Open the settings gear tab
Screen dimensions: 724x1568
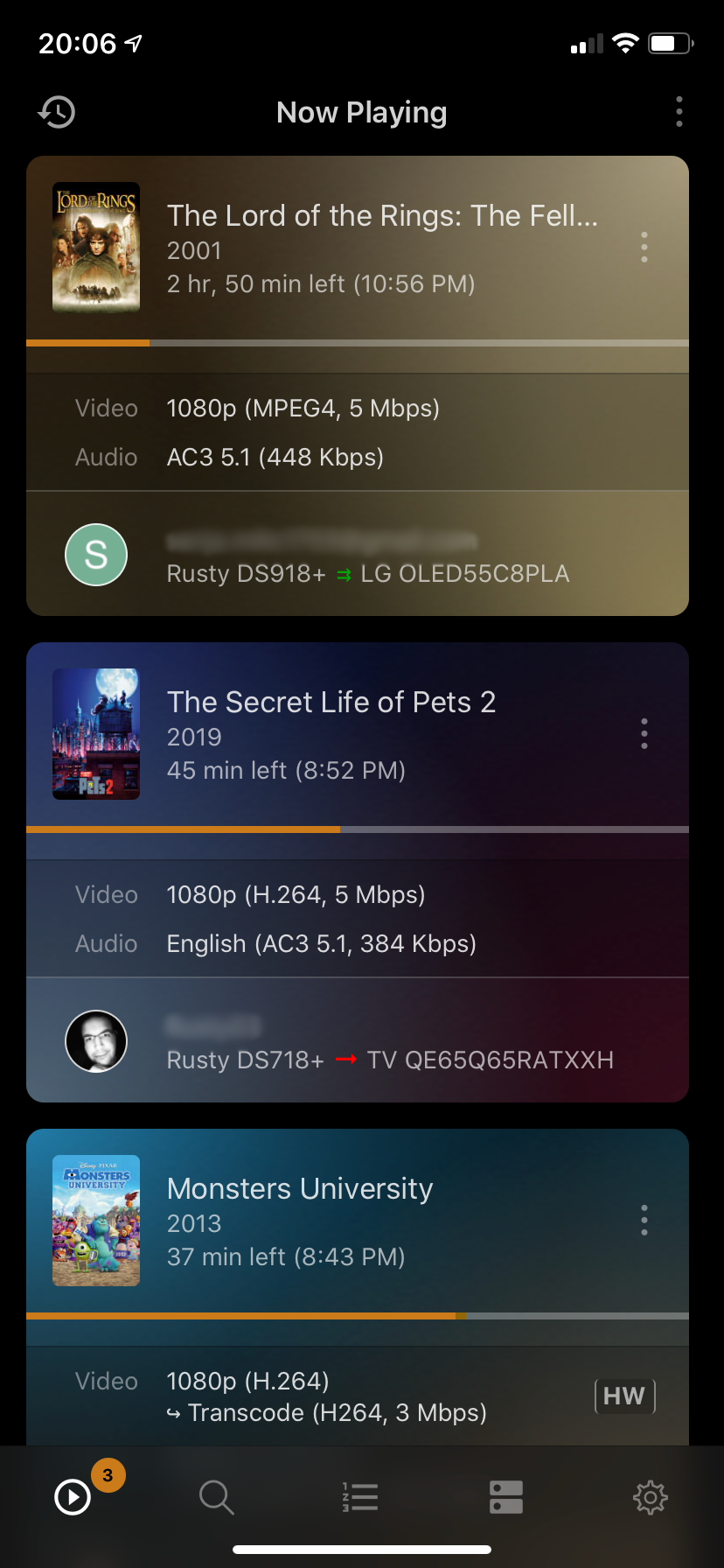click(x=651, y=1497)
